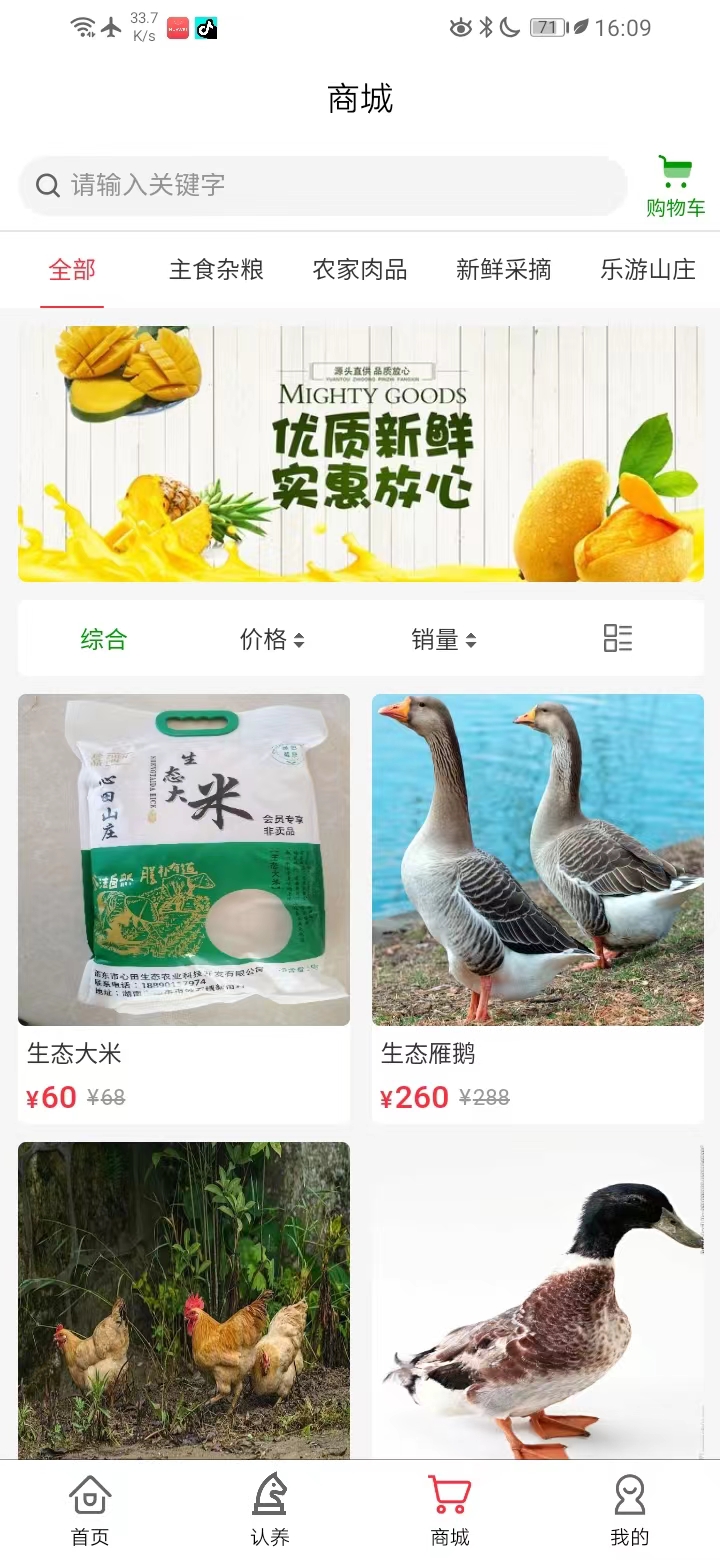Sort products by 价格
The width and height of the screenshot is (720, 1560).
271,639
